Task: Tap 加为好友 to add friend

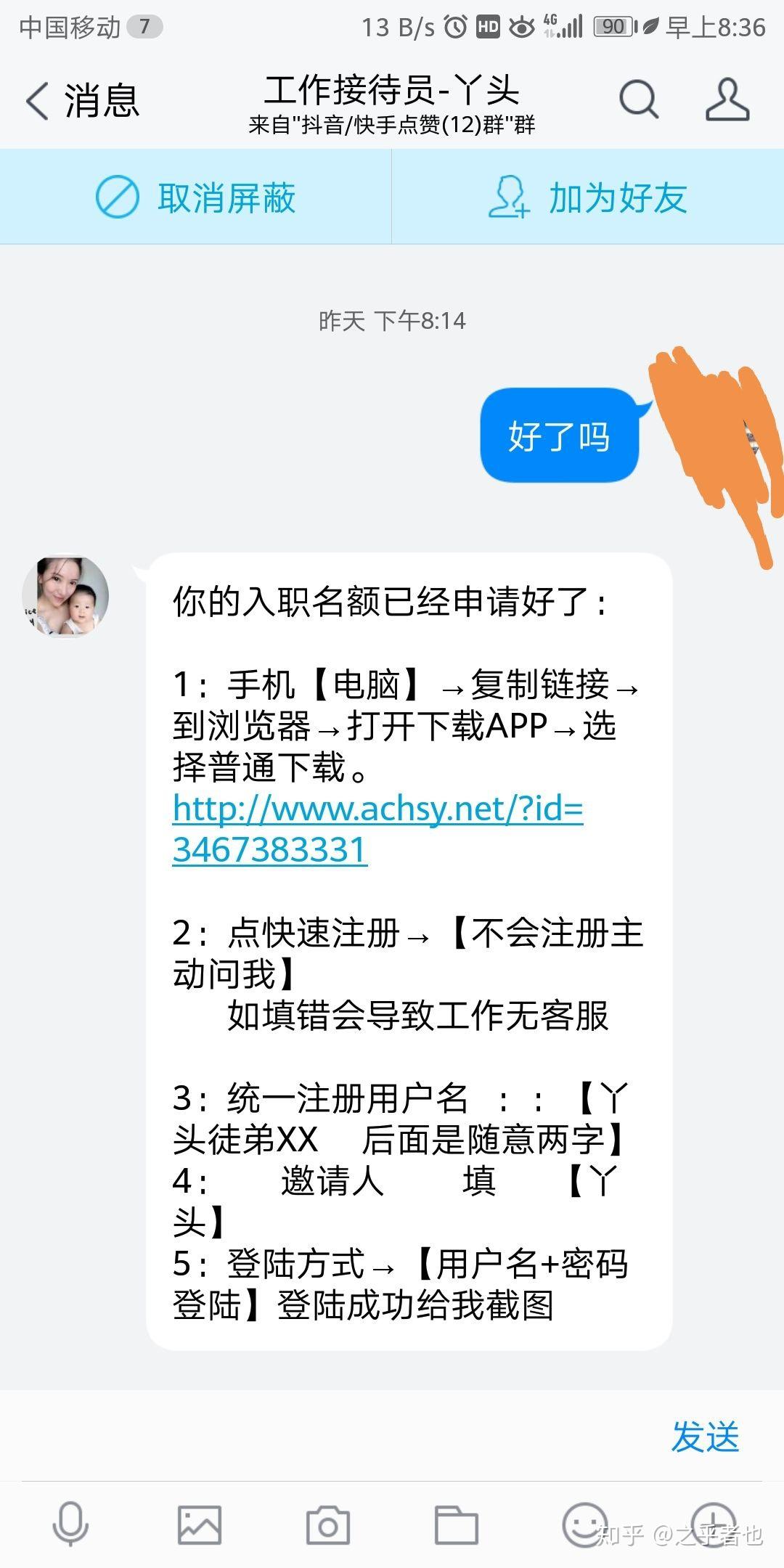Action: [x=588, y=197]
